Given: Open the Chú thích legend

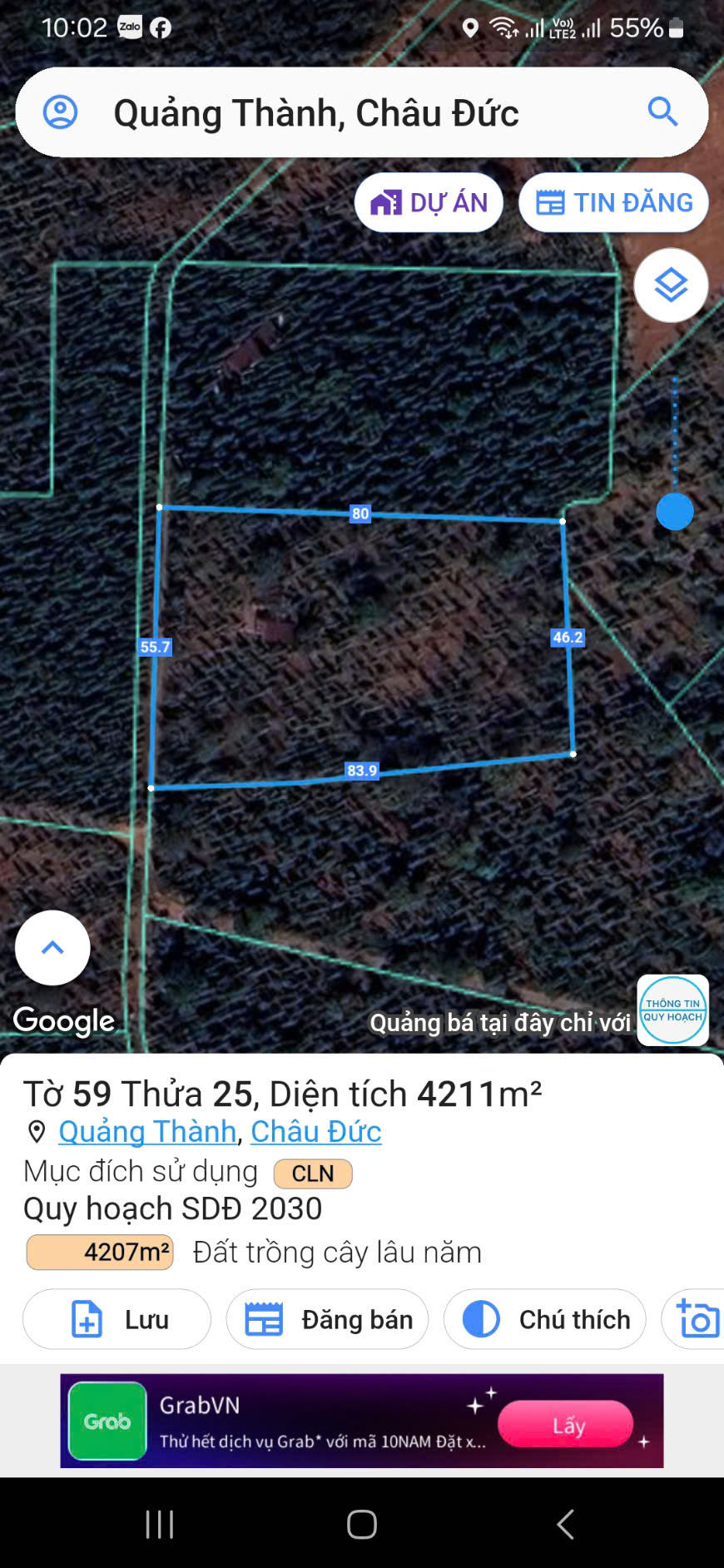Looking at the screenshot, I should pos(545,1319).
